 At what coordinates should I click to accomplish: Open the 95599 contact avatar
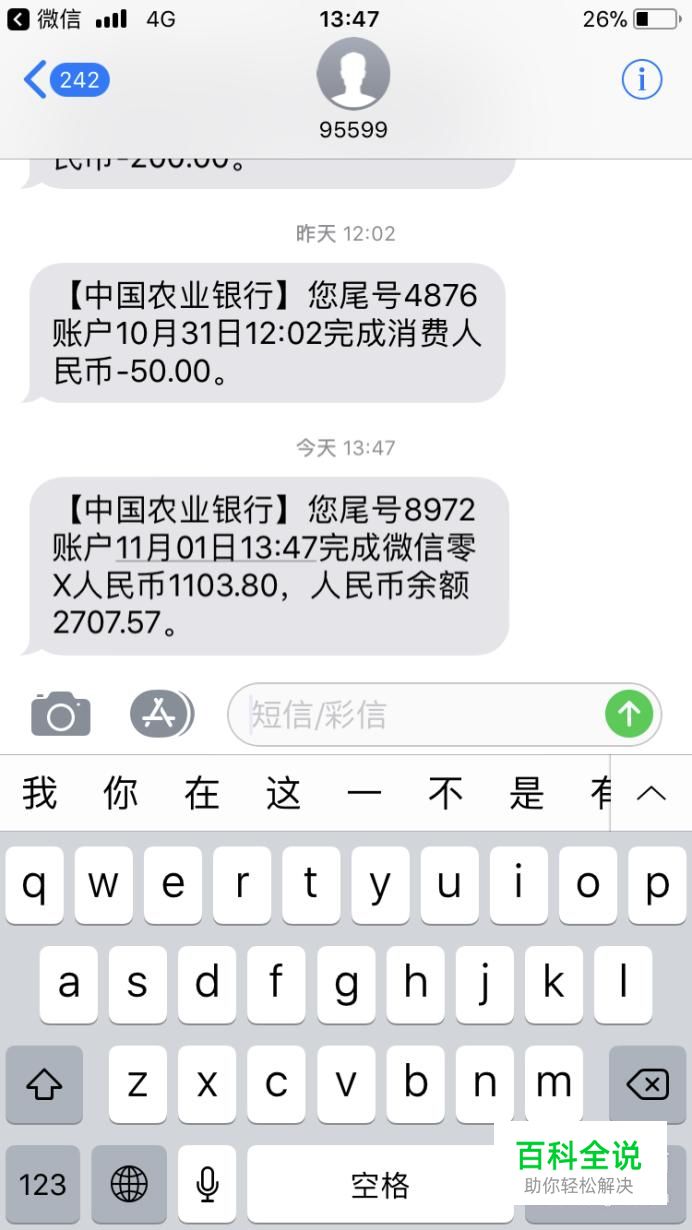(353, 74)
